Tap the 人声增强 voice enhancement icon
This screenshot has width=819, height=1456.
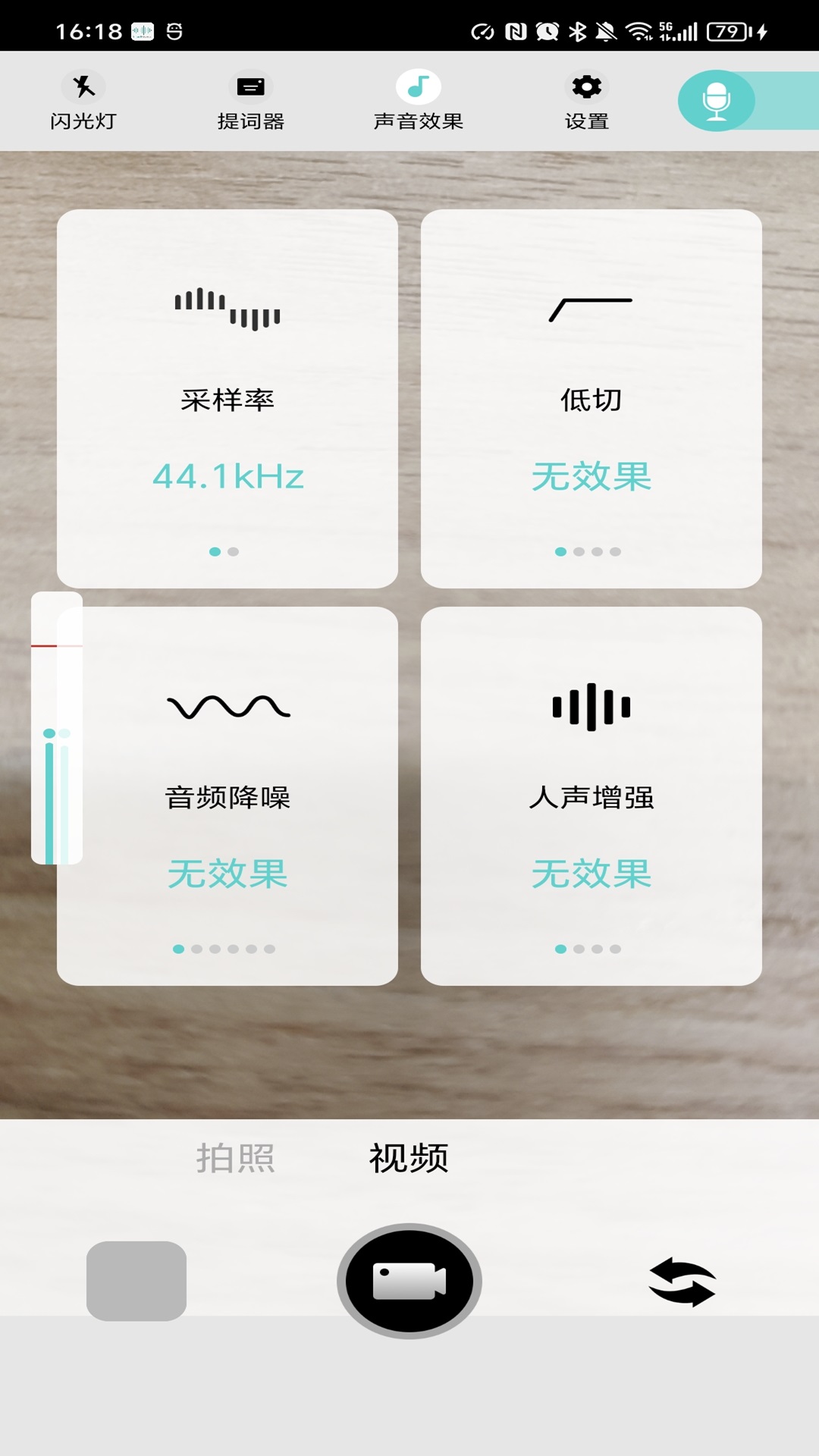[591, 707]
